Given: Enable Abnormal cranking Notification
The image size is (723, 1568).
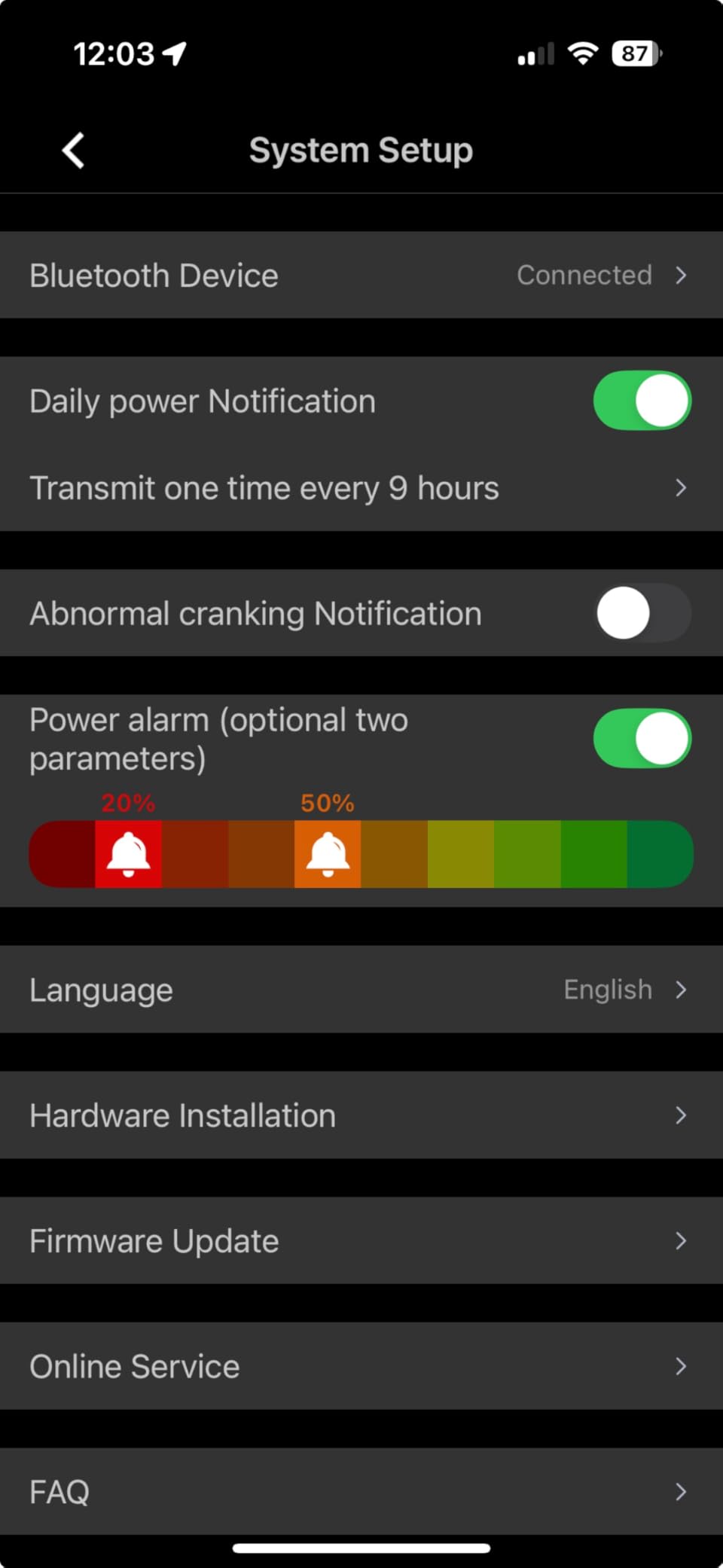Looking at the screenshot, I should [x=642, y=613].
